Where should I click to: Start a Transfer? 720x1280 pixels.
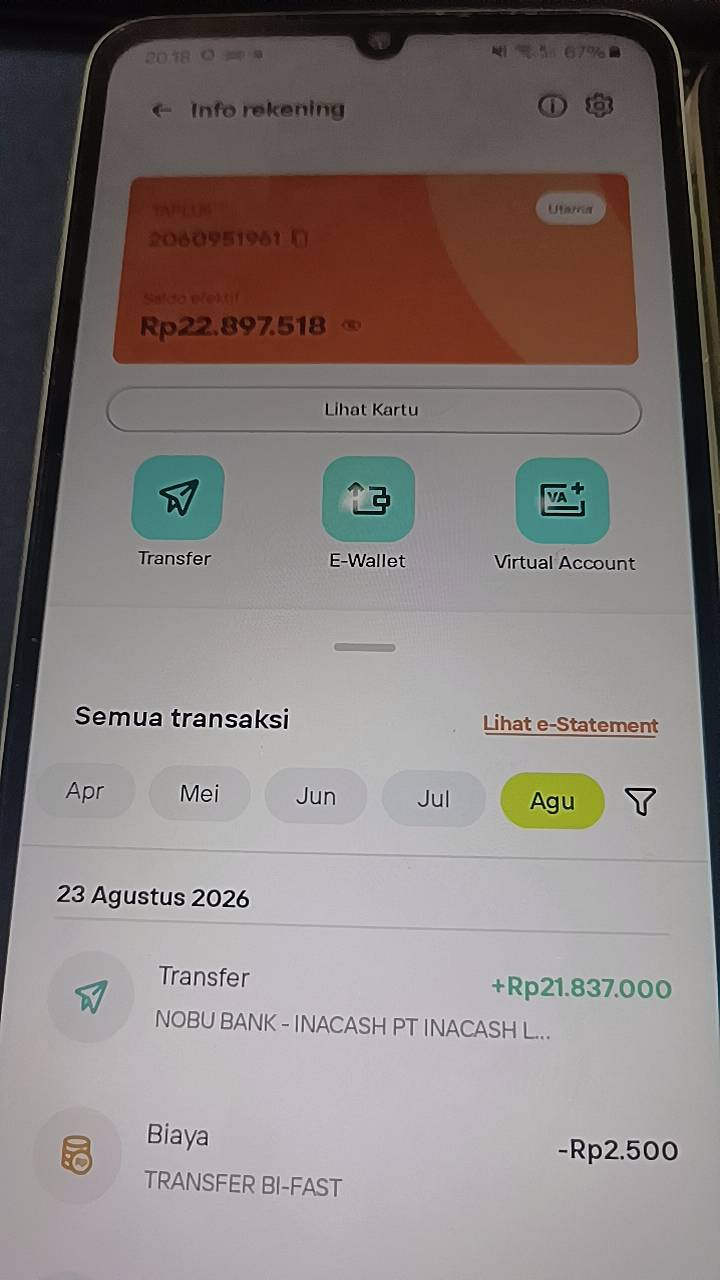177,498
